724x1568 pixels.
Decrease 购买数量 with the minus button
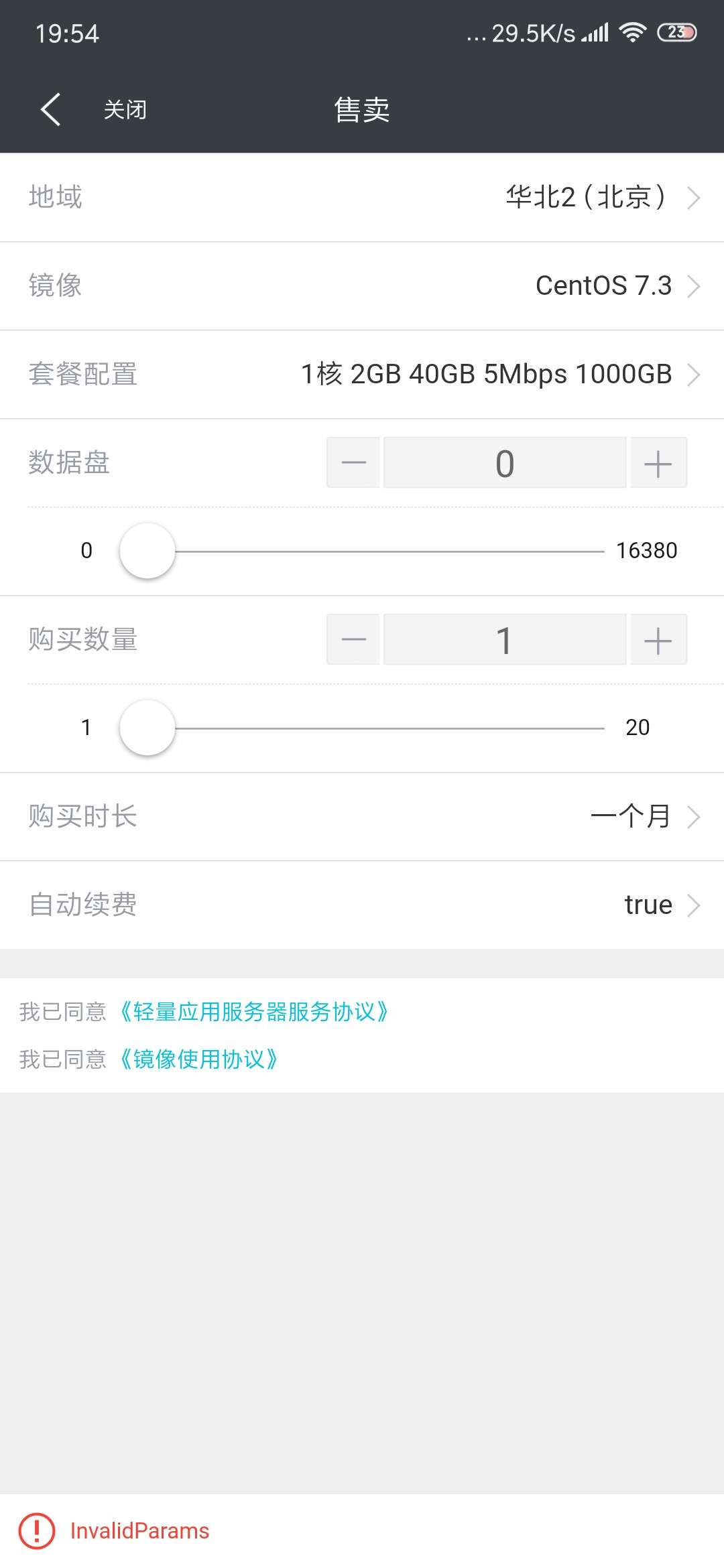click(353, 639)
